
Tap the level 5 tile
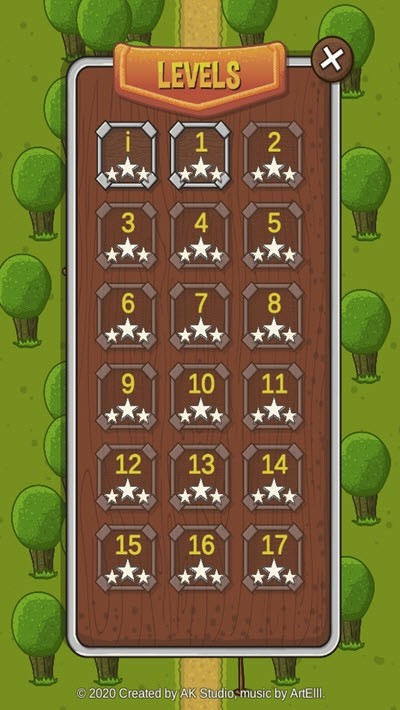(x=273, y=235)
